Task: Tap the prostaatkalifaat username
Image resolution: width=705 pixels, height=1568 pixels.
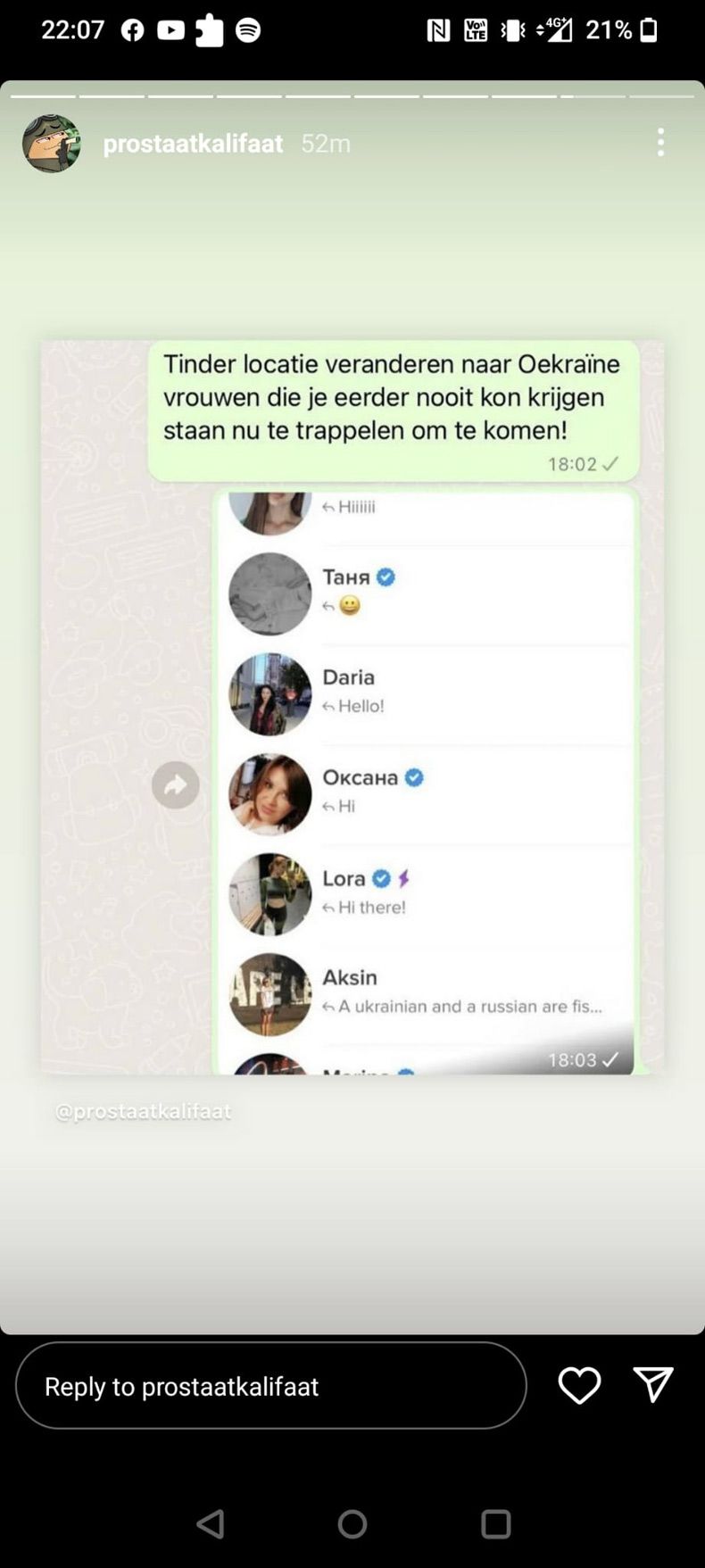Action: [x=193, y=143]
